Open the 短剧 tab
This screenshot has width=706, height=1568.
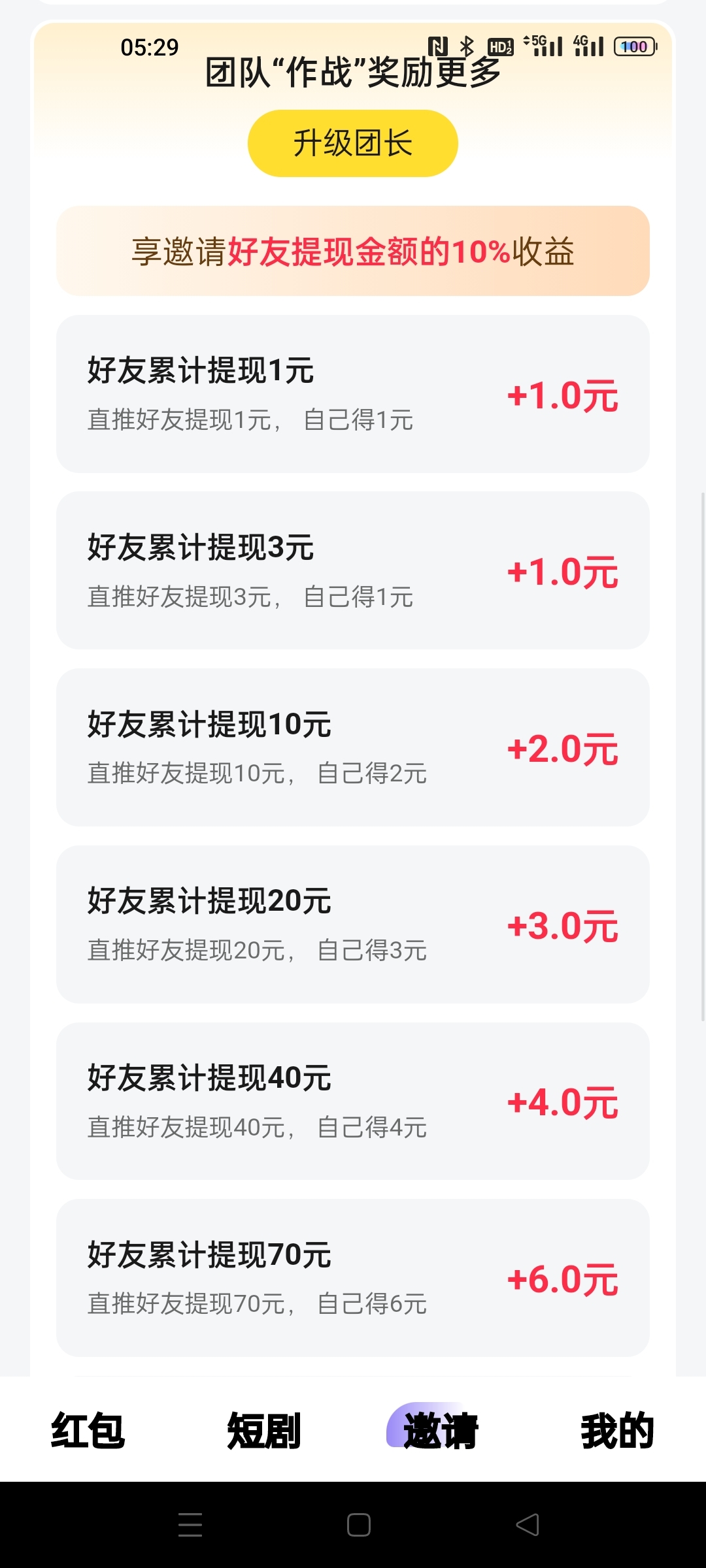264,1430
